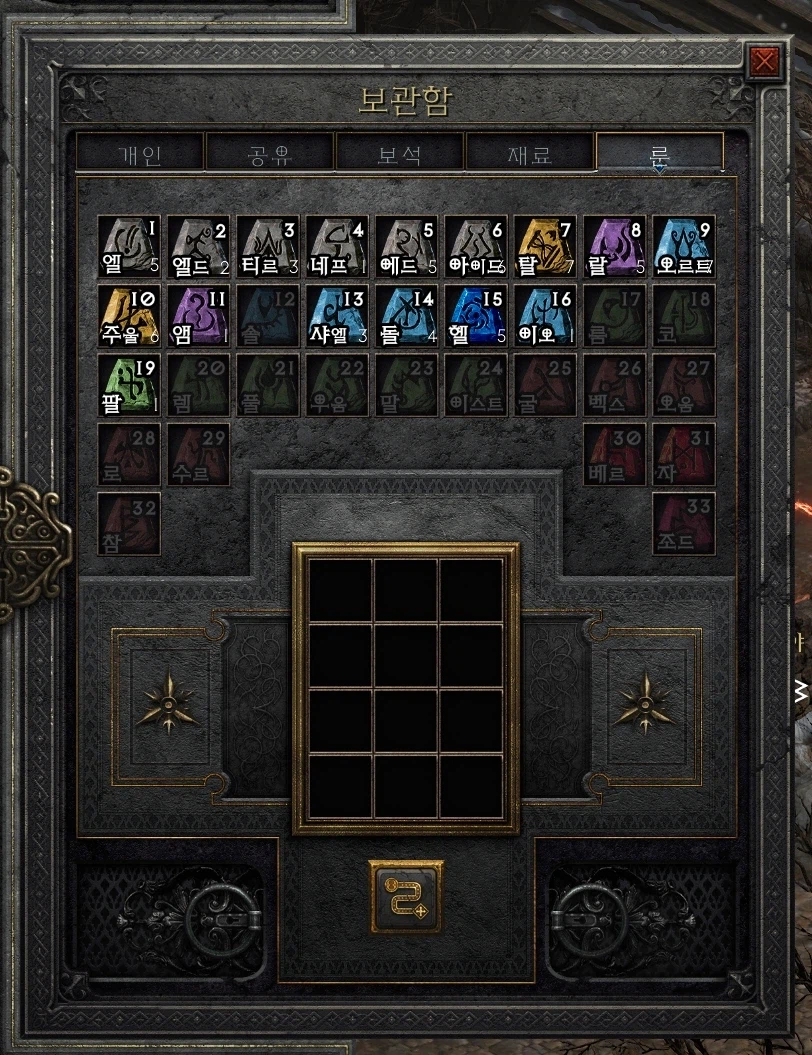This screenshot has width=812, height=1055.
Task: Select the green 팔 rune number 19
Action: click(129, 386)
